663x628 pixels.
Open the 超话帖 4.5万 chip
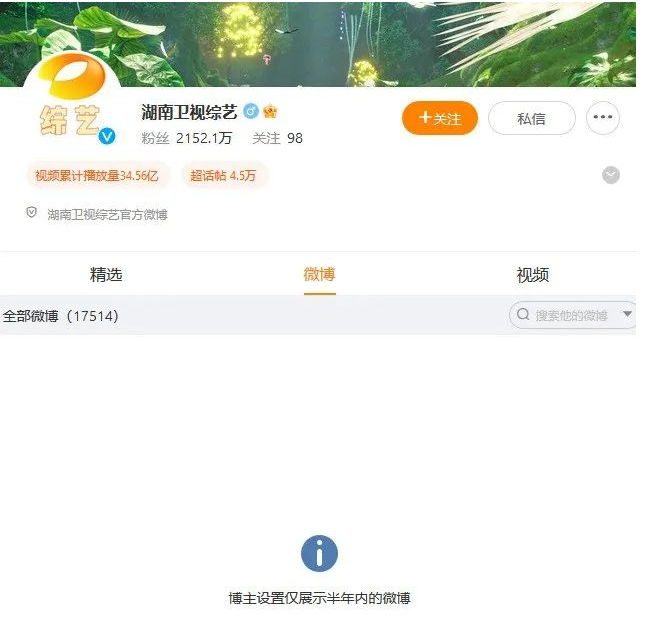point(223,175)
